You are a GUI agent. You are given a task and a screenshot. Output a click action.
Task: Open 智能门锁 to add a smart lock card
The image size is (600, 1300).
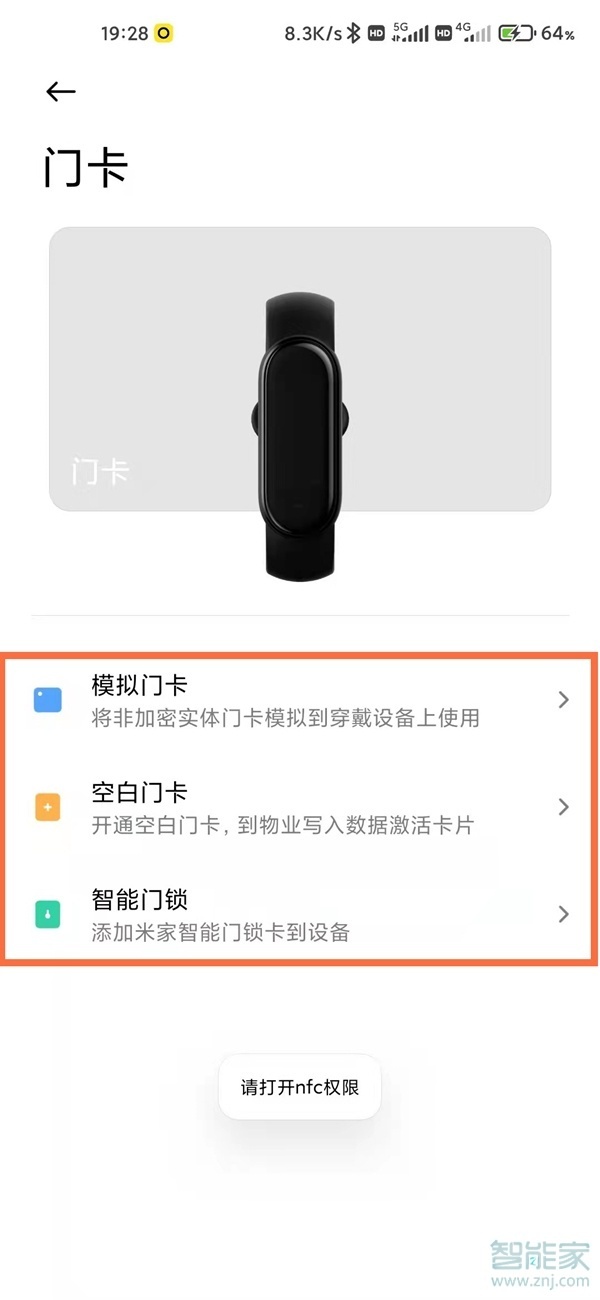300,914
